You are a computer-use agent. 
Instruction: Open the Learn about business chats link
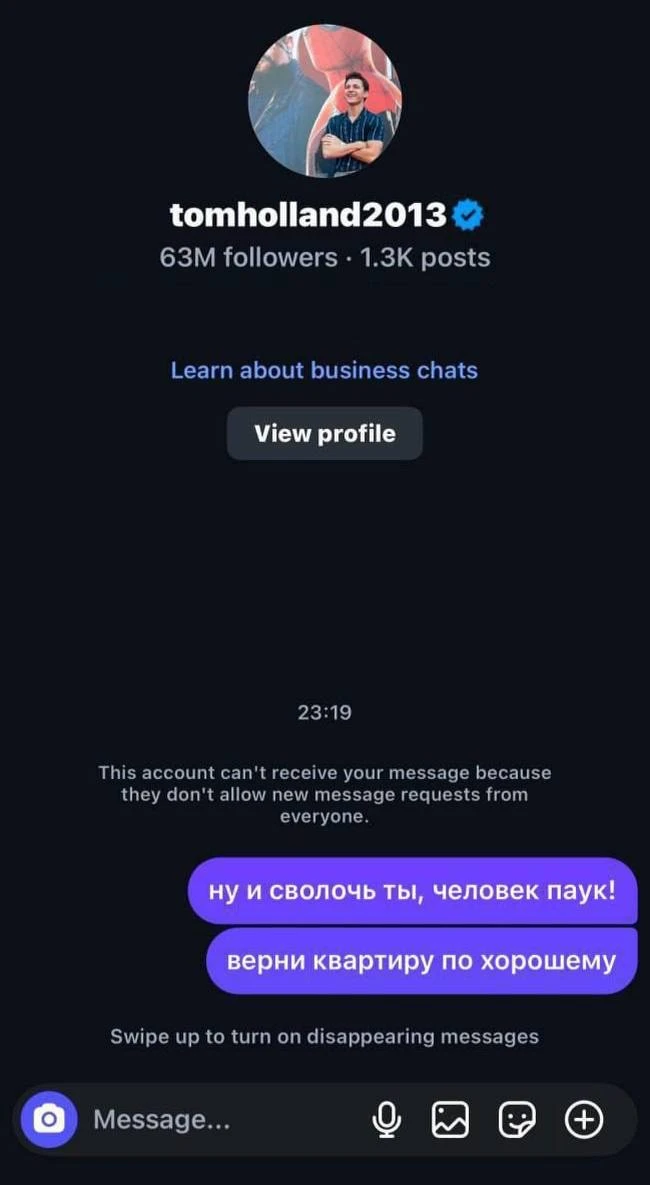point(324,370)
